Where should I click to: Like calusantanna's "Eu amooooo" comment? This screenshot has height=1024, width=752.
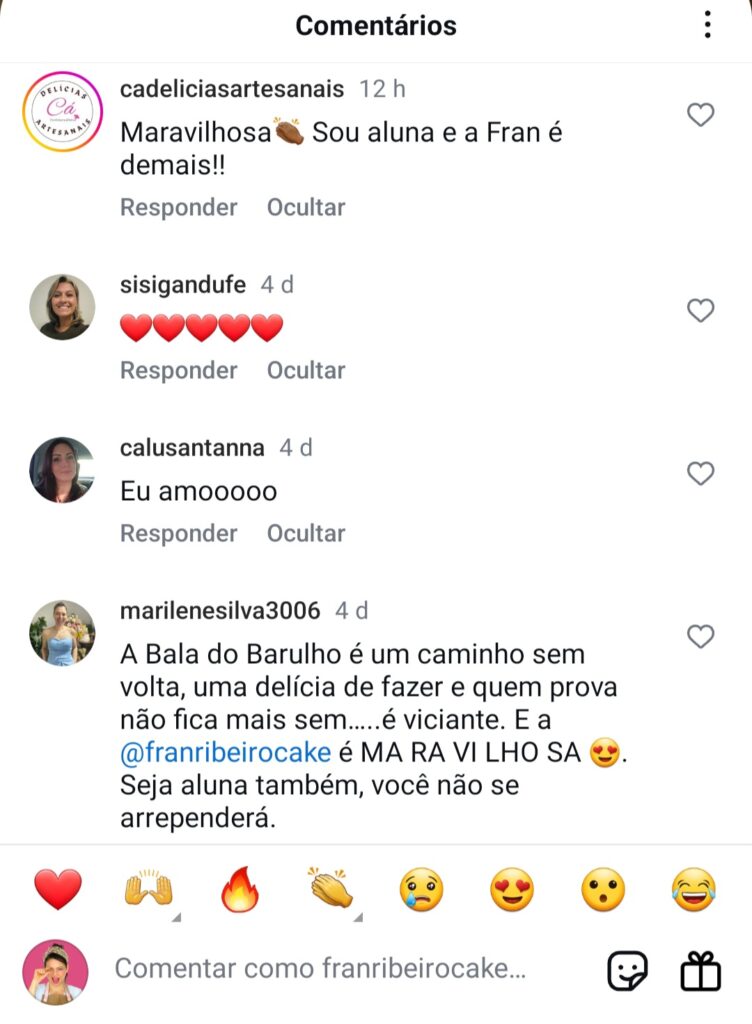[x=701, y=474]
